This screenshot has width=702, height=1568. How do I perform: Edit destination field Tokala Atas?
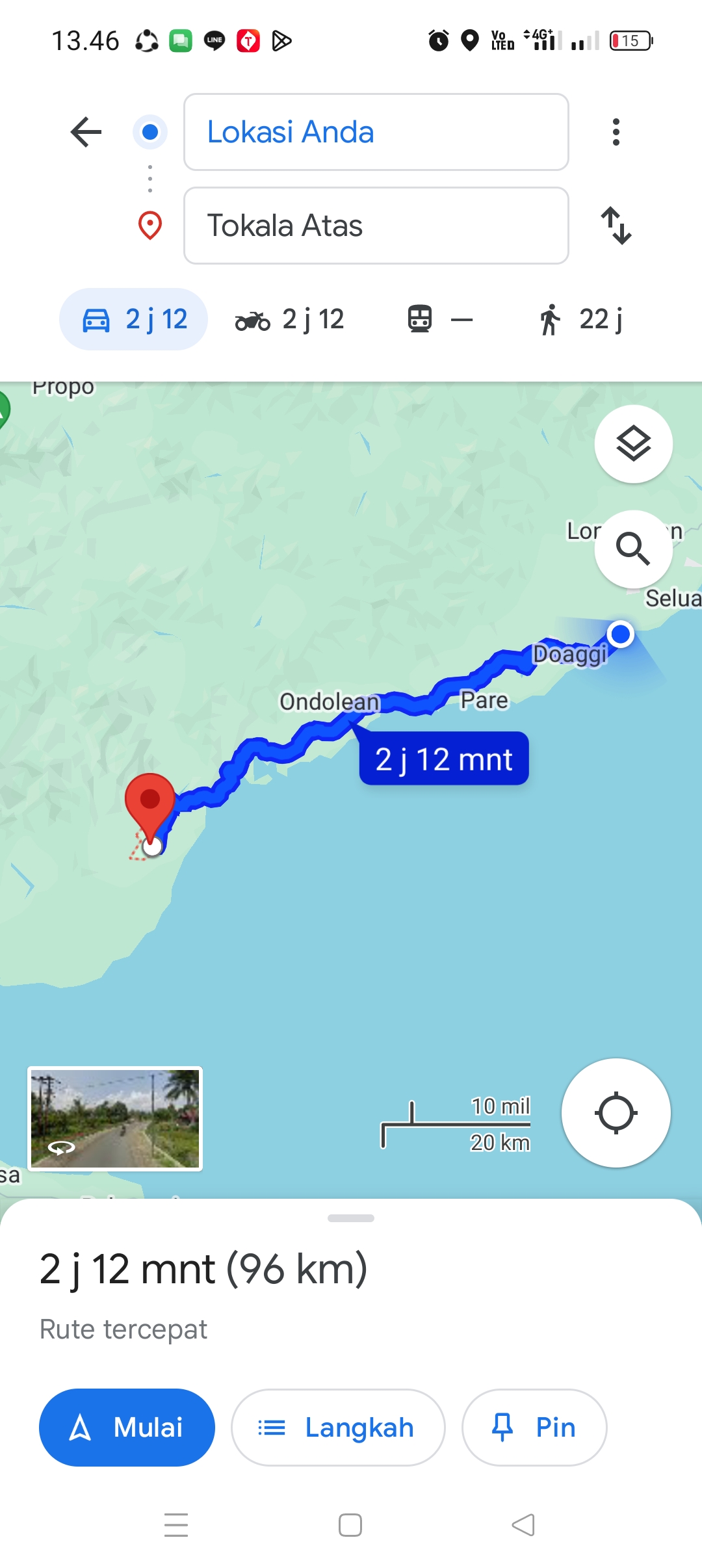coord(376,226)
